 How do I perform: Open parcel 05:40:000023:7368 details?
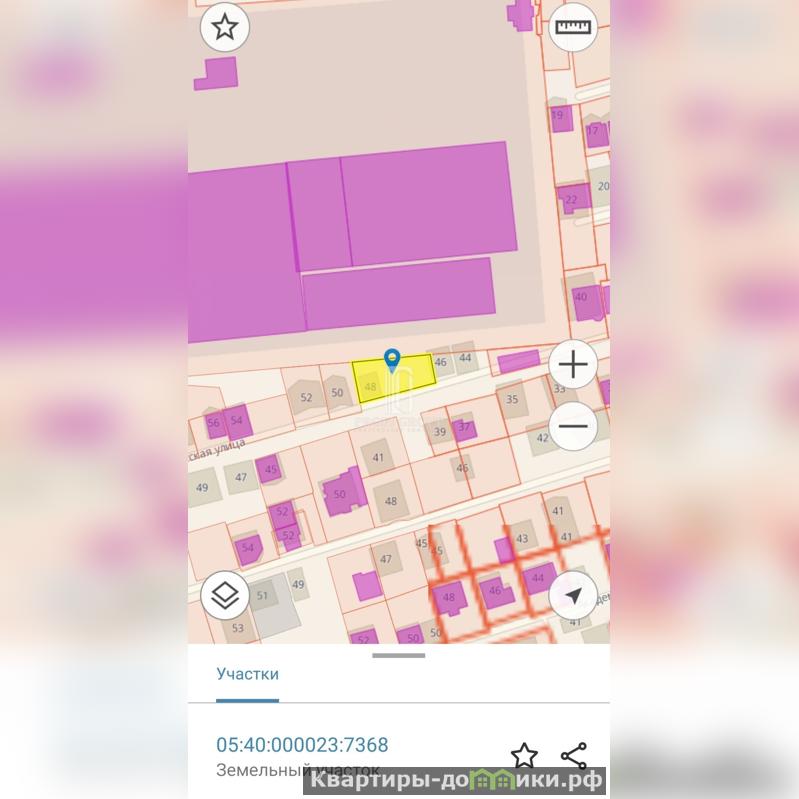coord(302,745)
